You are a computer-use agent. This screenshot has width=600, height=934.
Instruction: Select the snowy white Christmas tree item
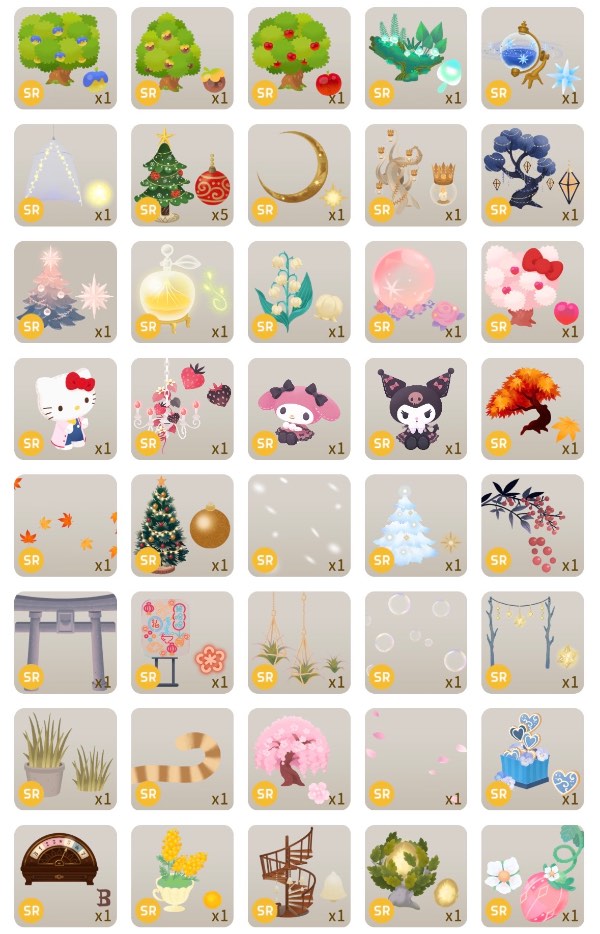416,525
